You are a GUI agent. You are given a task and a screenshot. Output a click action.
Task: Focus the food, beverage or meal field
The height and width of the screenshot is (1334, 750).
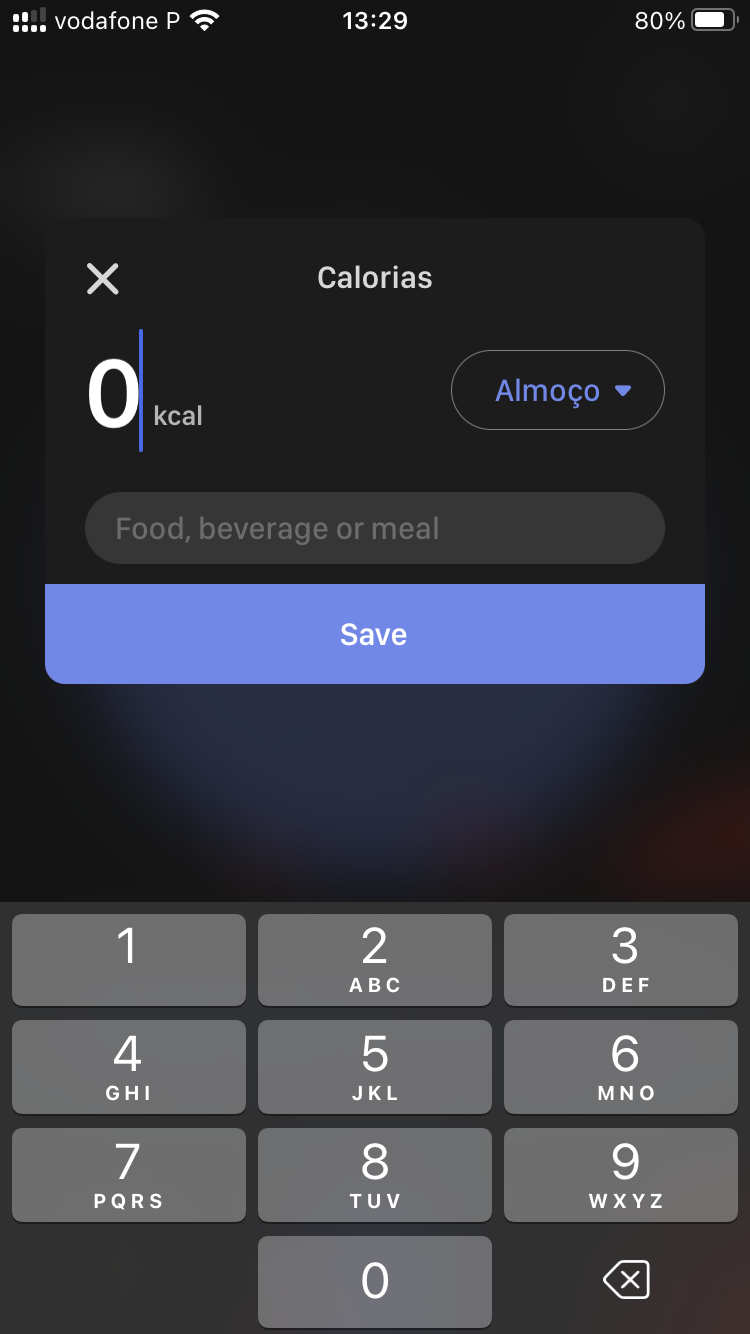(375, 528)
